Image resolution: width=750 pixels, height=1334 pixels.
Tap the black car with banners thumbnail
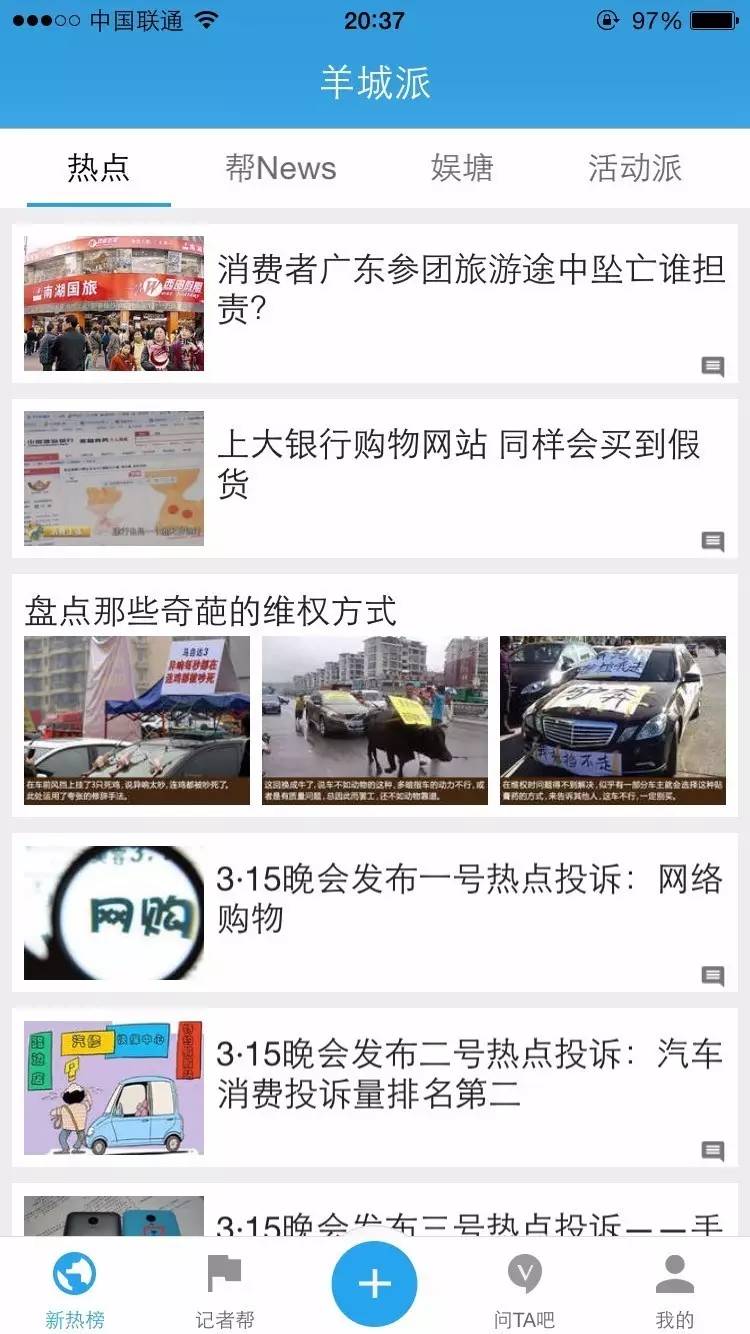coord(612,718)
